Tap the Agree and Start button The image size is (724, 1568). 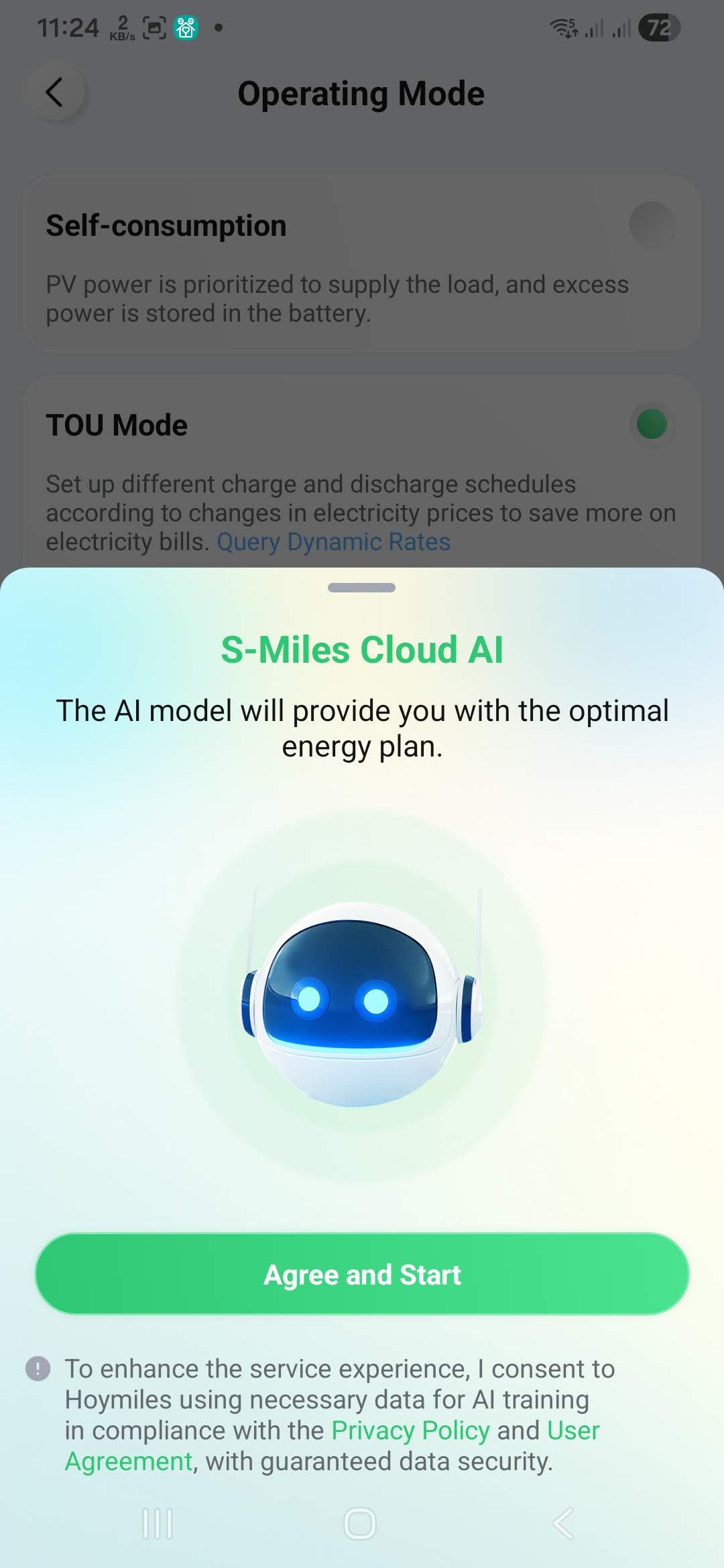362,1274
